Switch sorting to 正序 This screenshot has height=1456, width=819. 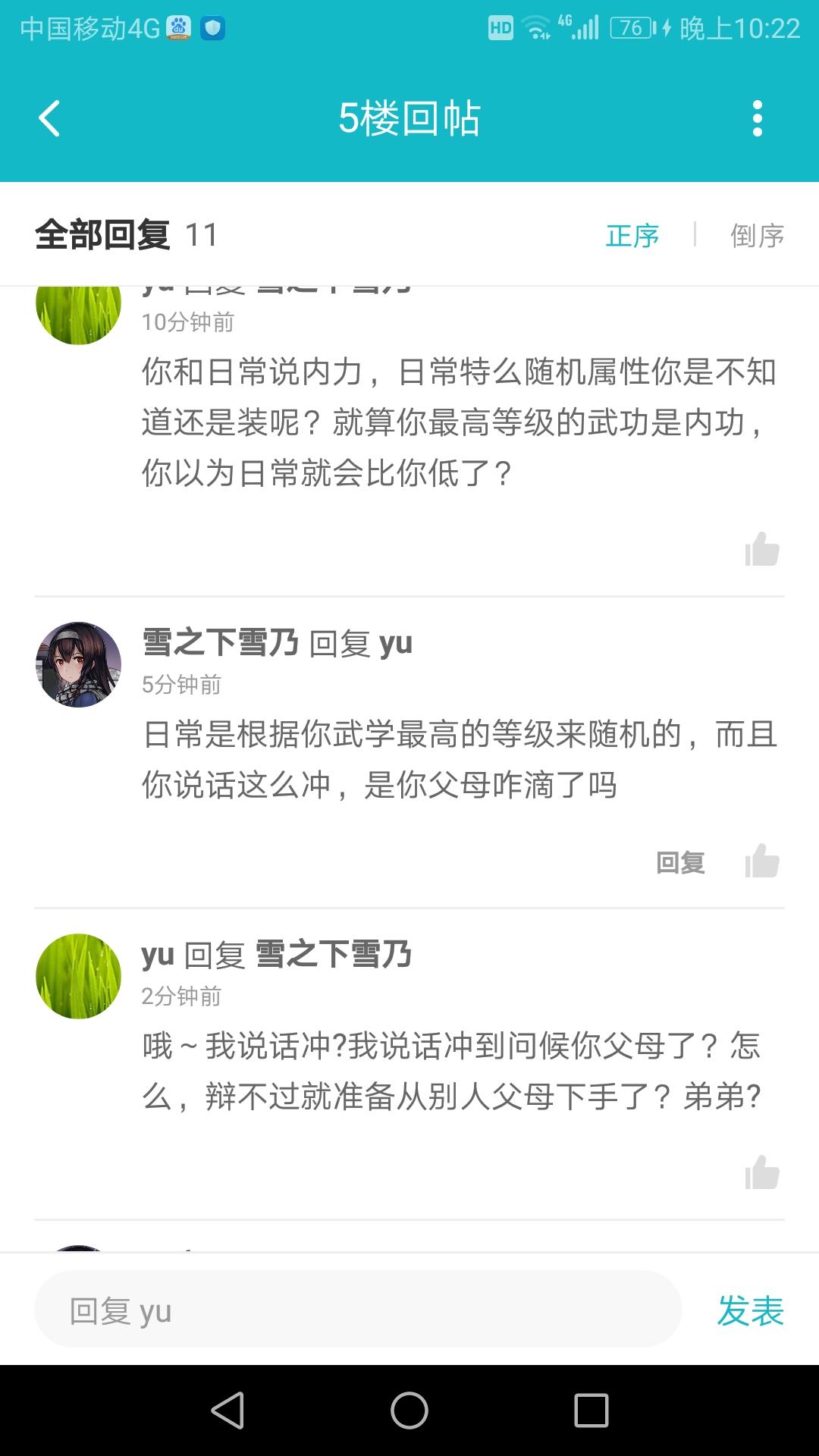(632, 236)
